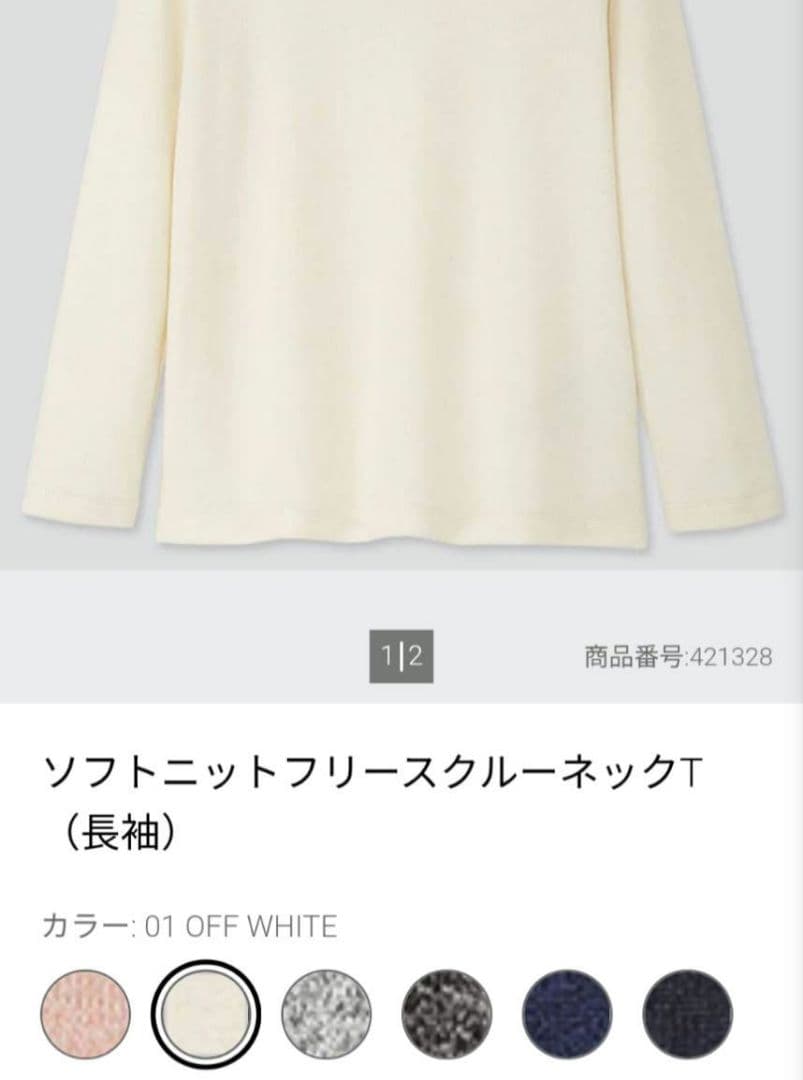
Task: Choose the dark gray color swatch
Action: 447,1015
